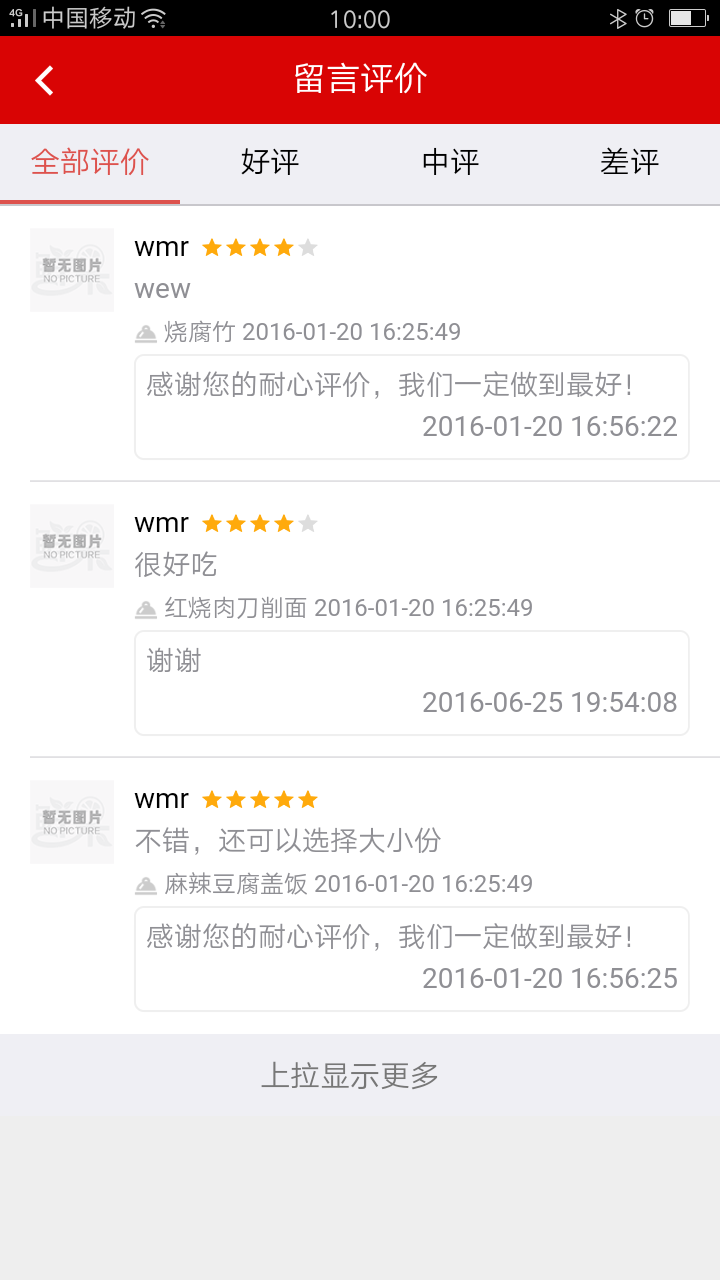Click the dish icon beside 红烧肉刀削面

[144, 607]
